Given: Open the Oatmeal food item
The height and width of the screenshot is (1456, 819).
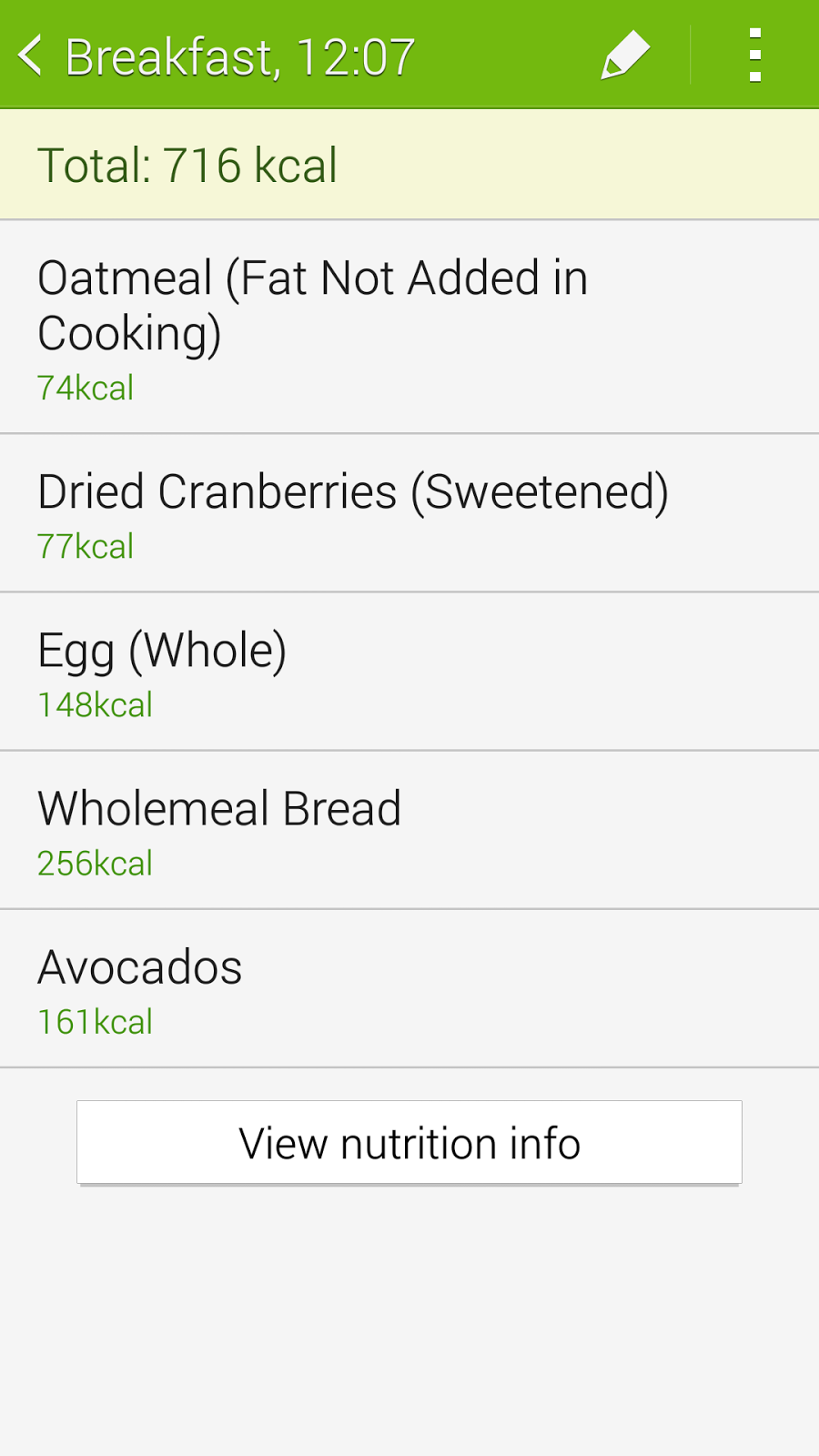Looking at the screenshot, I should (x=409, y=328).
